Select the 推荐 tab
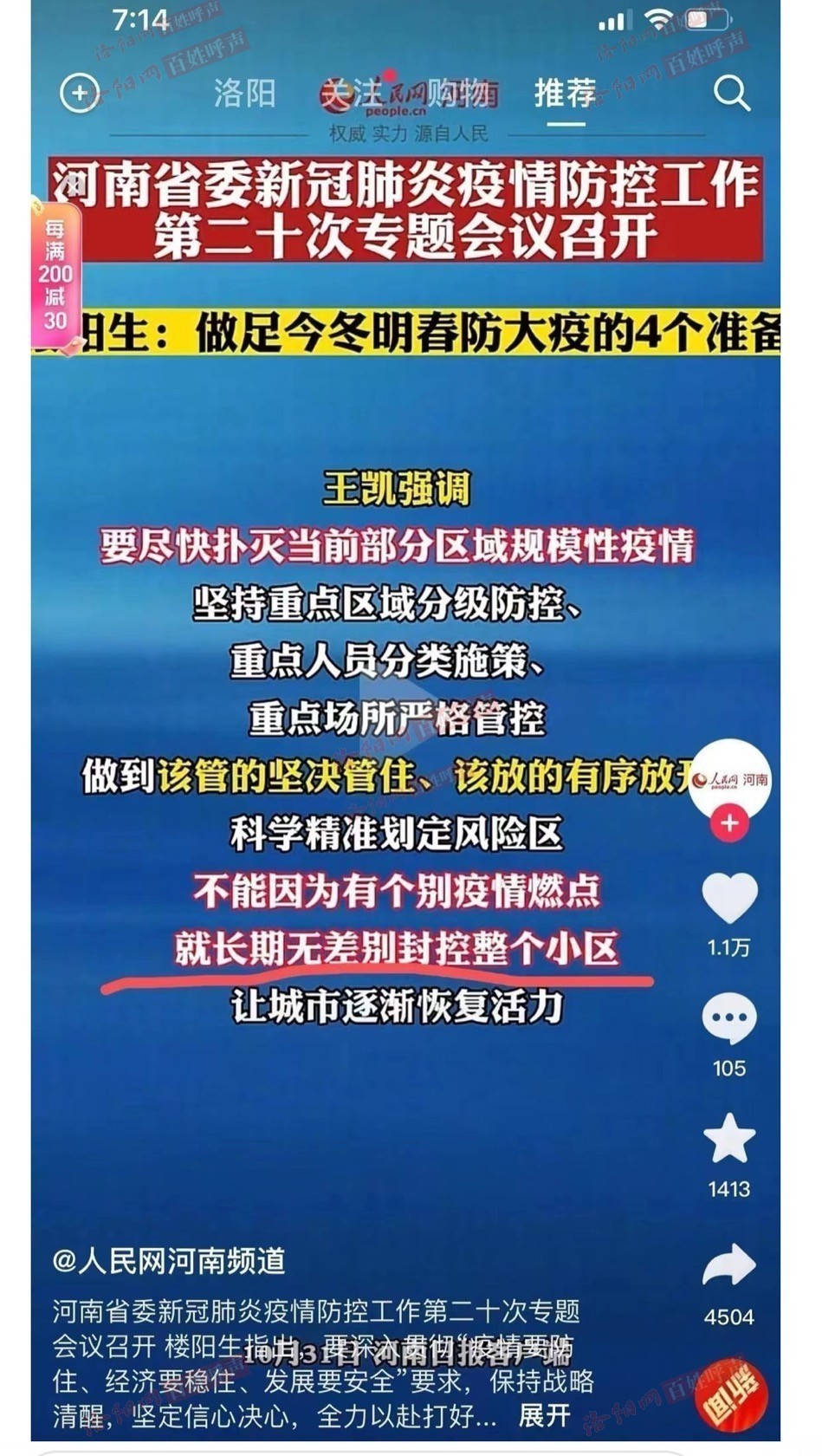 tap(565, 93)
